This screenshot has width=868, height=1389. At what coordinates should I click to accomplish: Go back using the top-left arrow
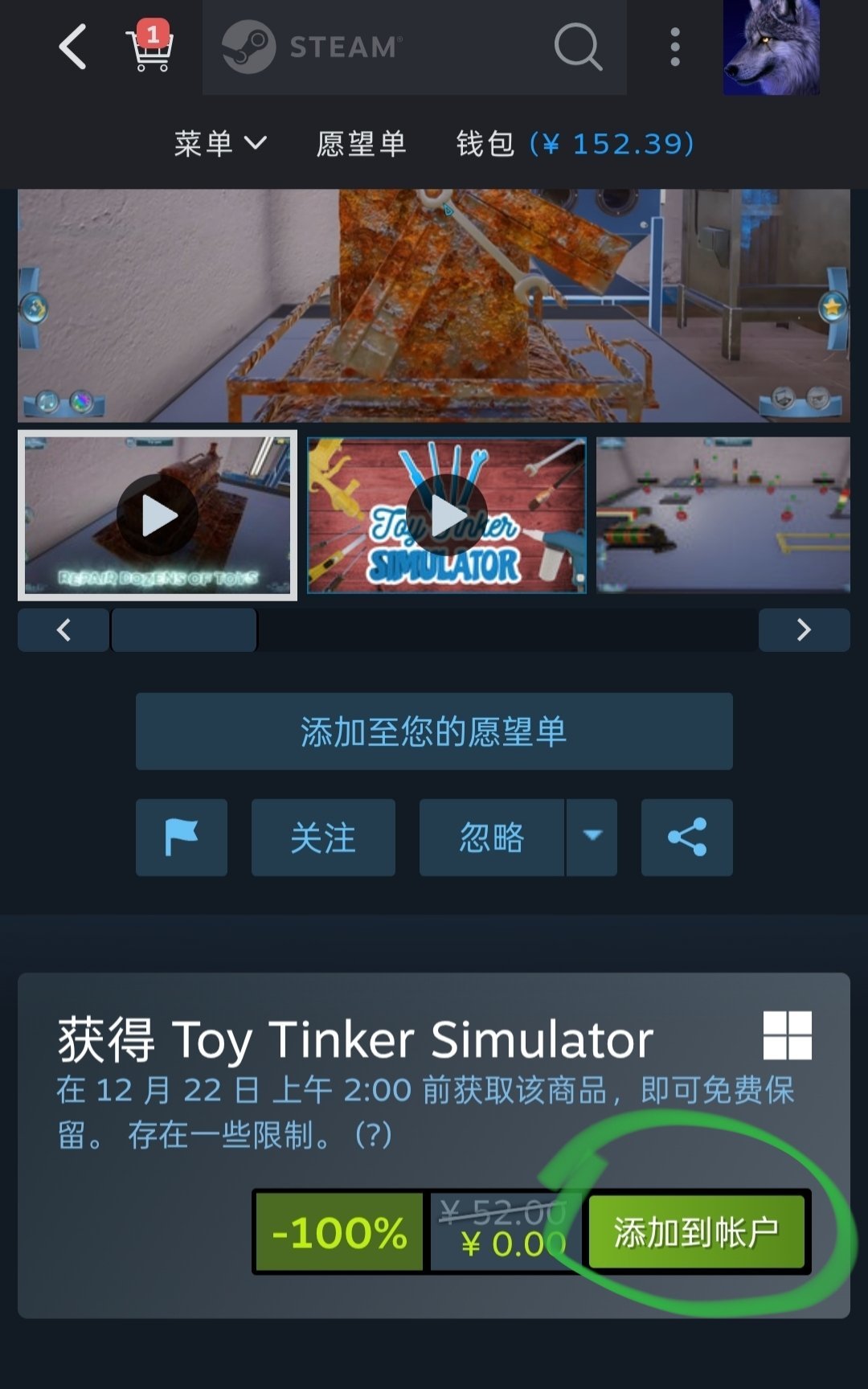click(73, 47)
